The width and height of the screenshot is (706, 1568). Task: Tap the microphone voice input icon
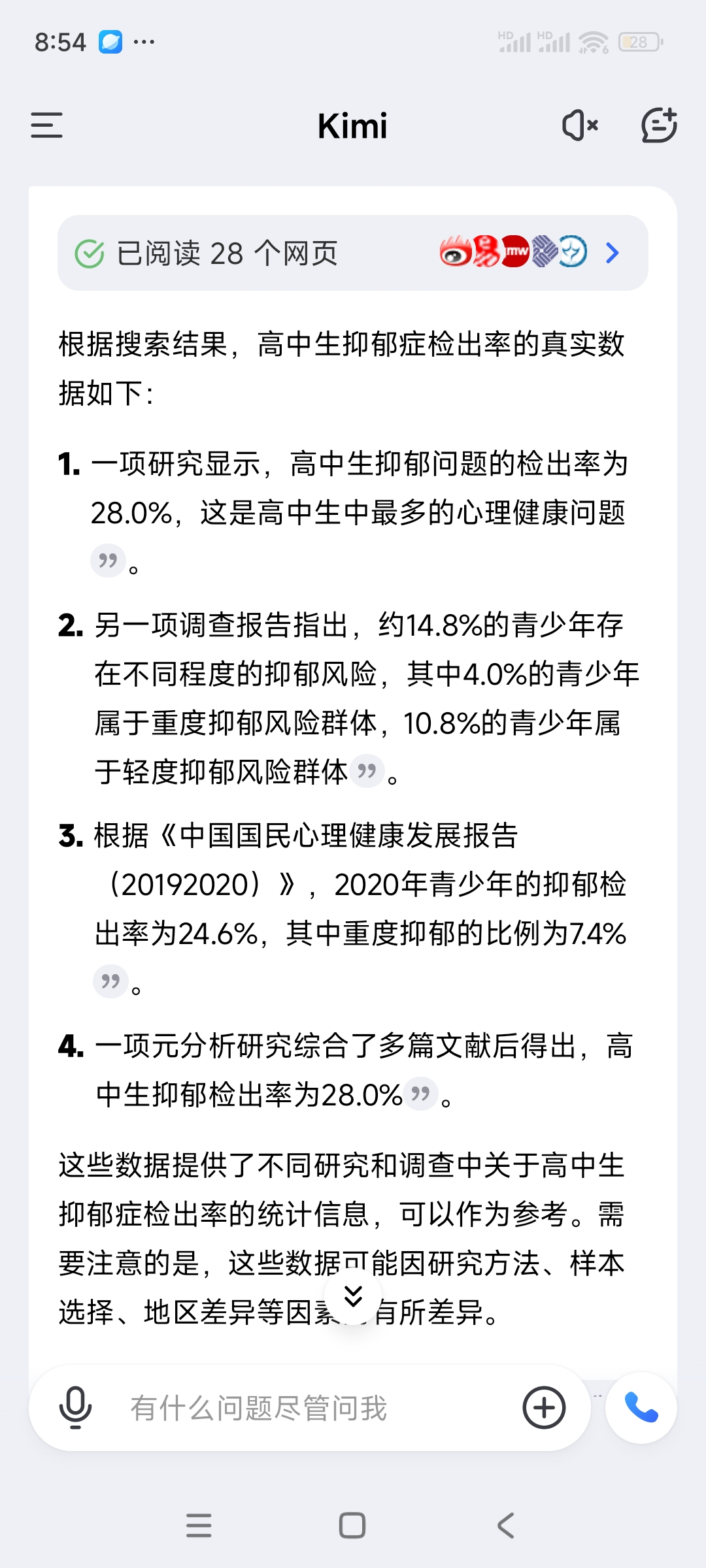[75, 1407]
